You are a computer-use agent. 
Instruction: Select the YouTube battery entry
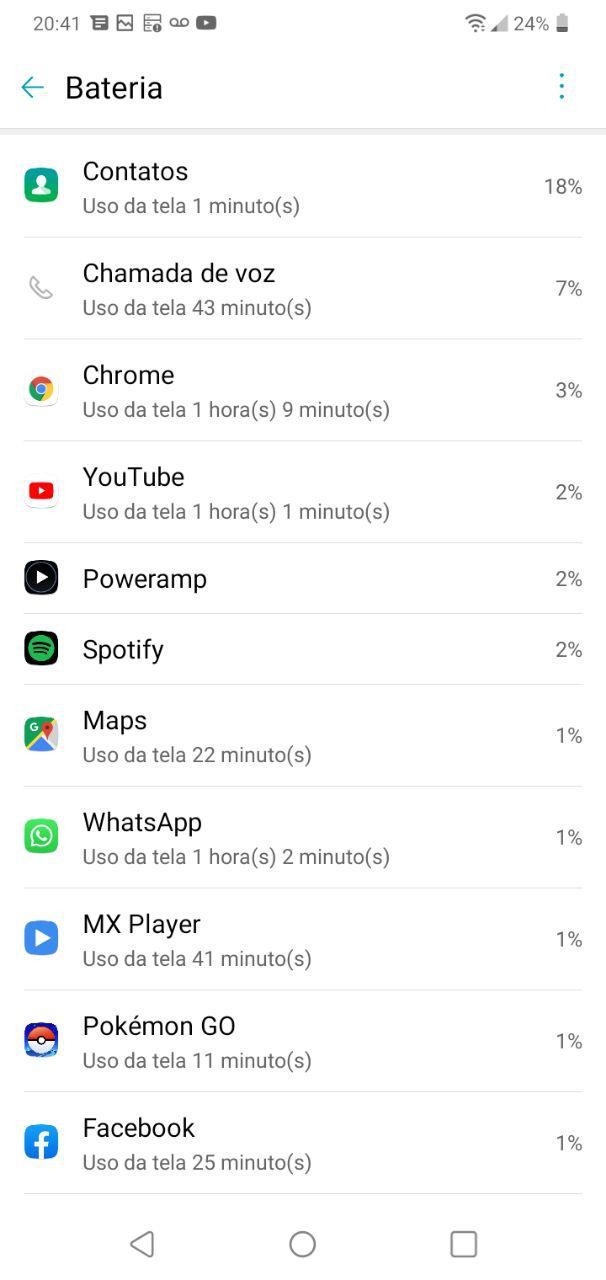tap(302, 493)
